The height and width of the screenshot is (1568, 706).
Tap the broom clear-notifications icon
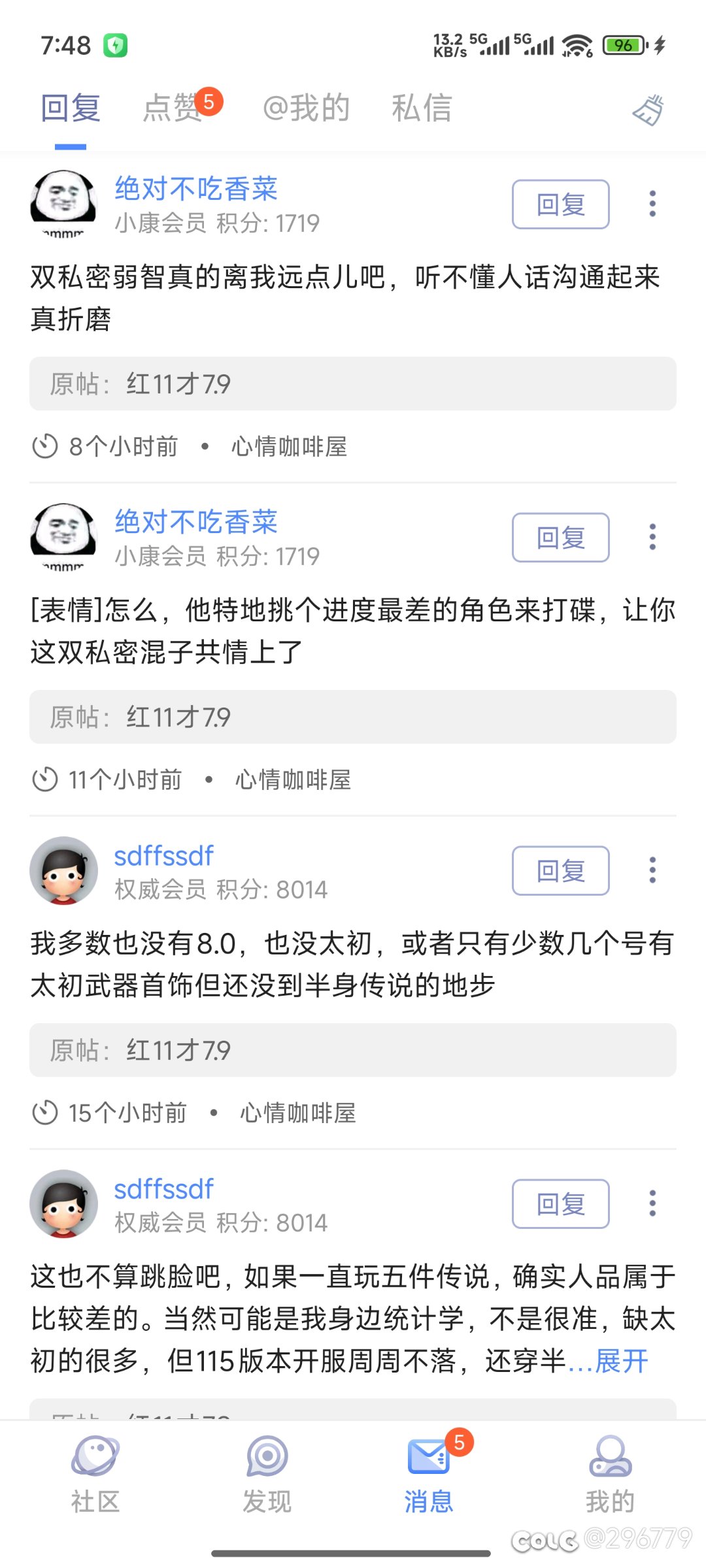[648, 109]
